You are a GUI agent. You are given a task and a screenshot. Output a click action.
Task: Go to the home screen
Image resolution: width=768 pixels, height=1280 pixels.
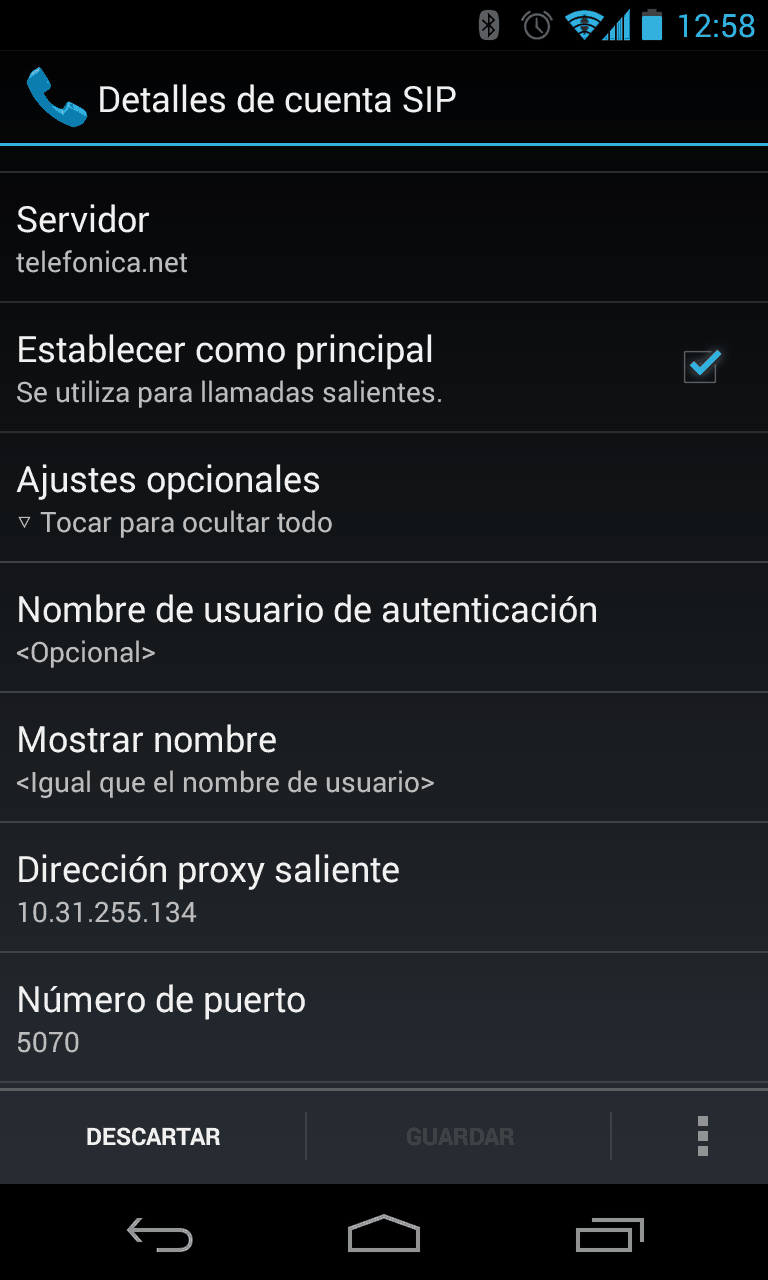384,1235
